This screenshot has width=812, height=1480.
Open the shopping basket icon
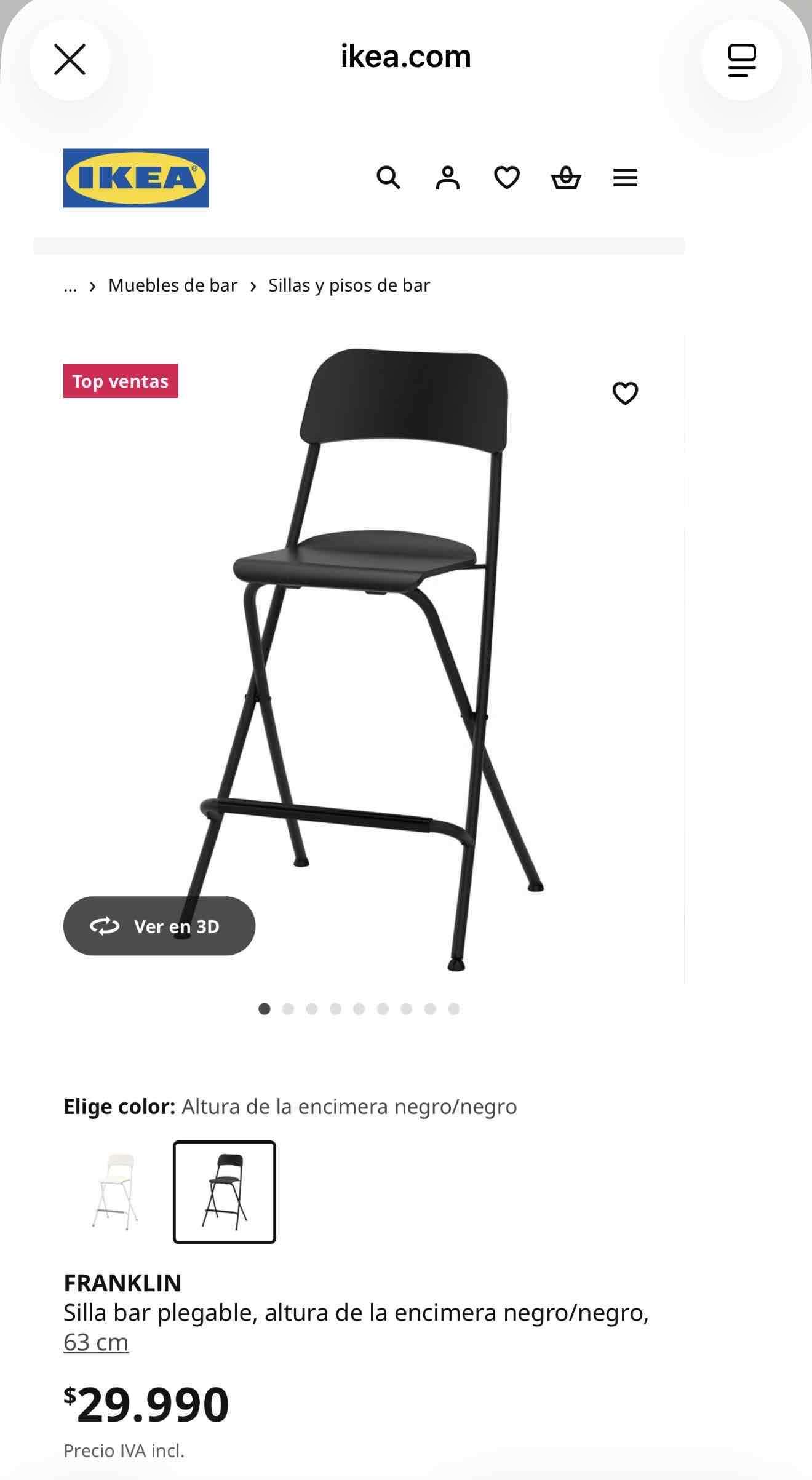pos(567,177)
